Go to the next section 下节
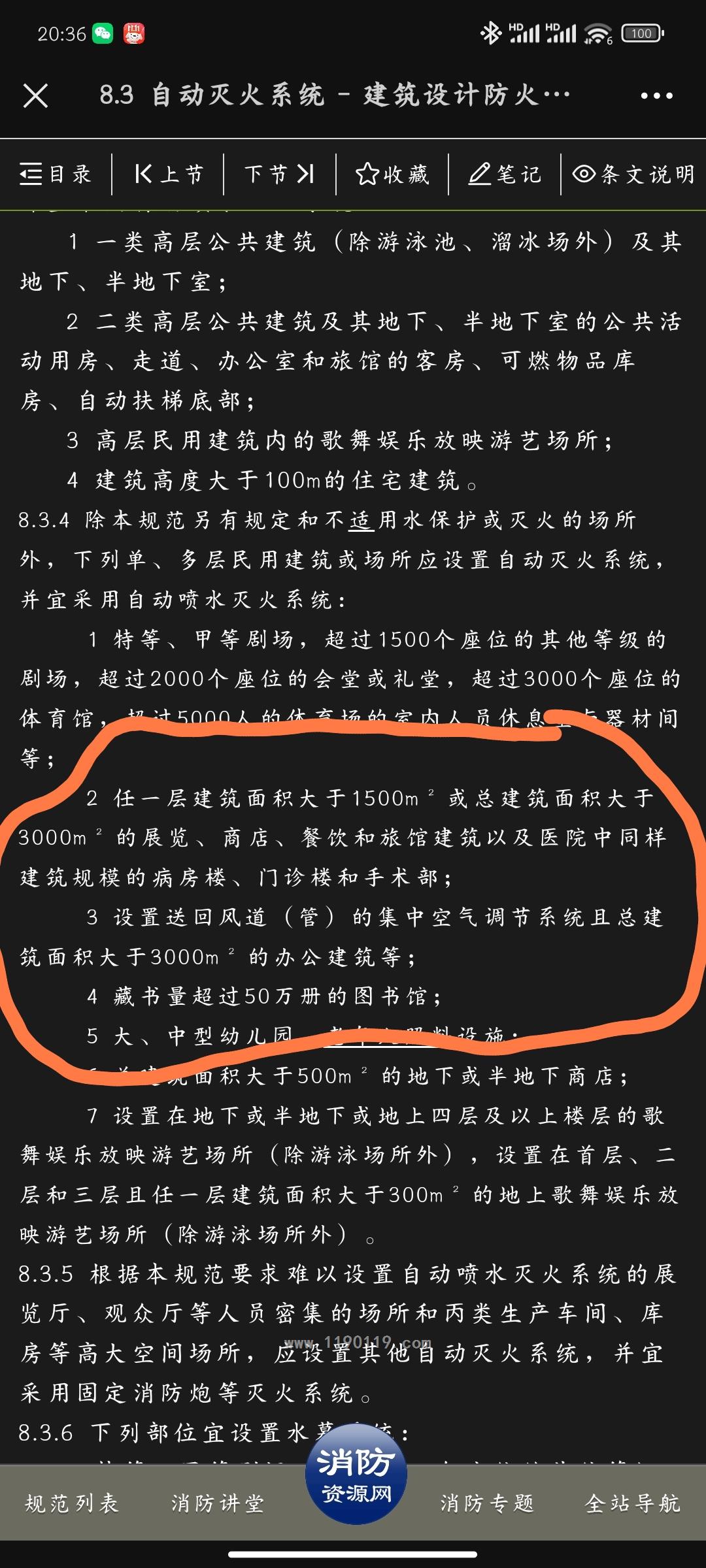This screenshot has height=1568, width=706. (280, 174)
